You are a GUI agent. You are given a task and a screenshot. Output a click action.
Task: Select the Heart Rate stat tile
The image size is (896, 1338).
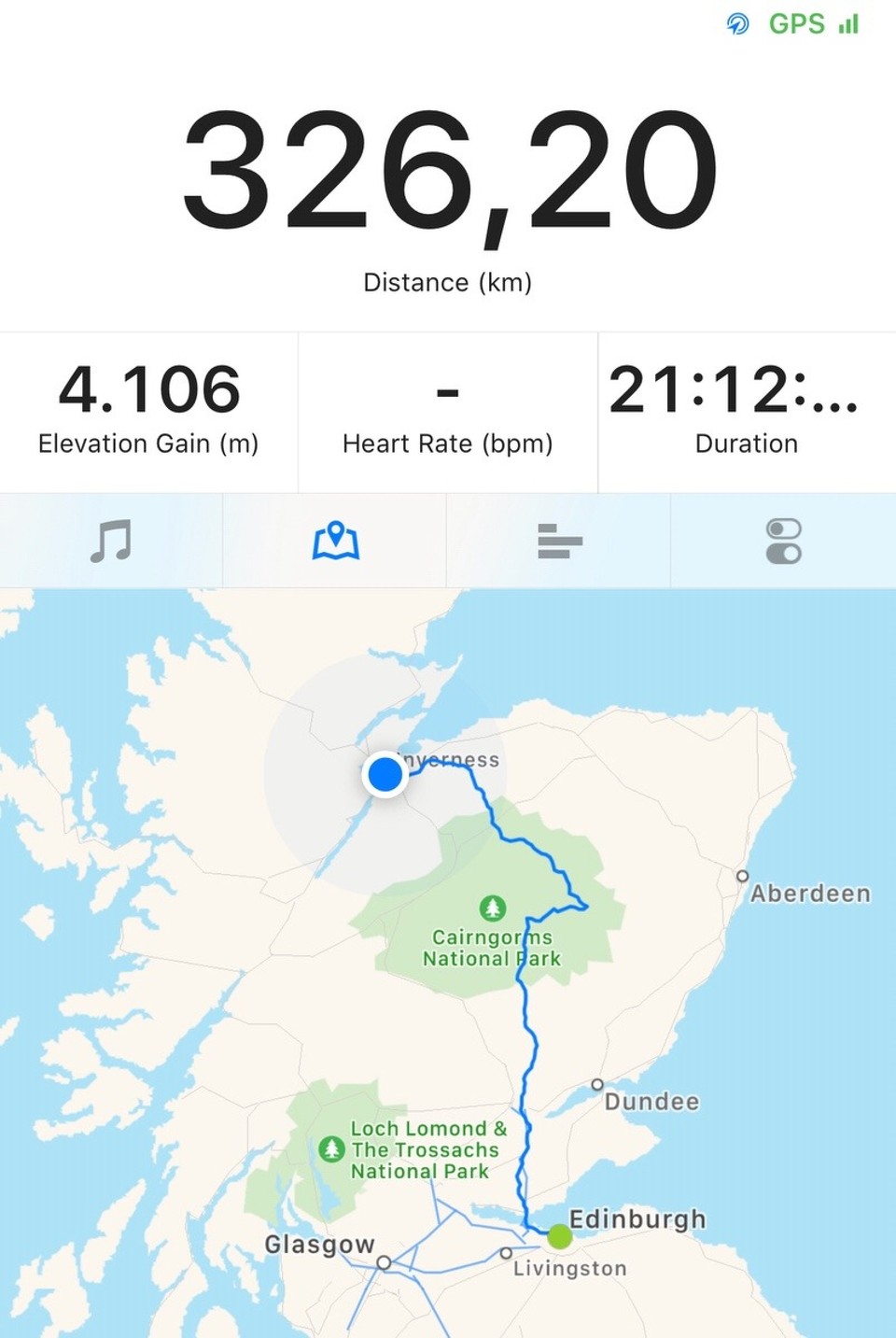(x=447, y=411)
